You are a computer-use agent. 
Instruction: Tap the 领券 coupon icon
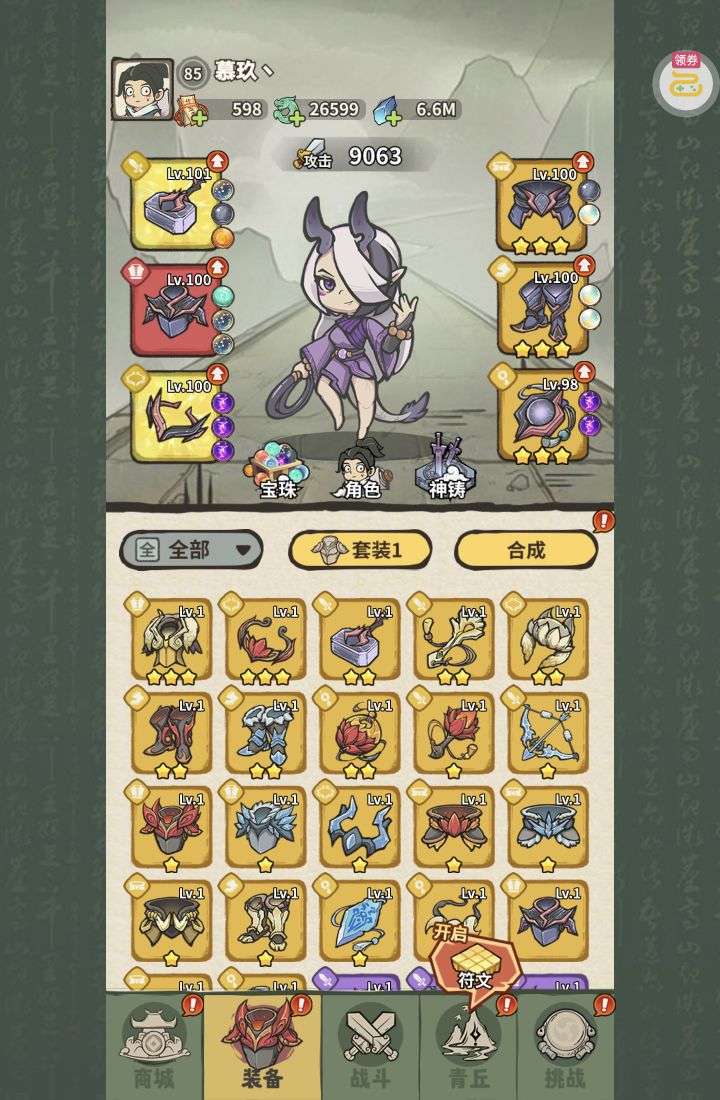685,80
